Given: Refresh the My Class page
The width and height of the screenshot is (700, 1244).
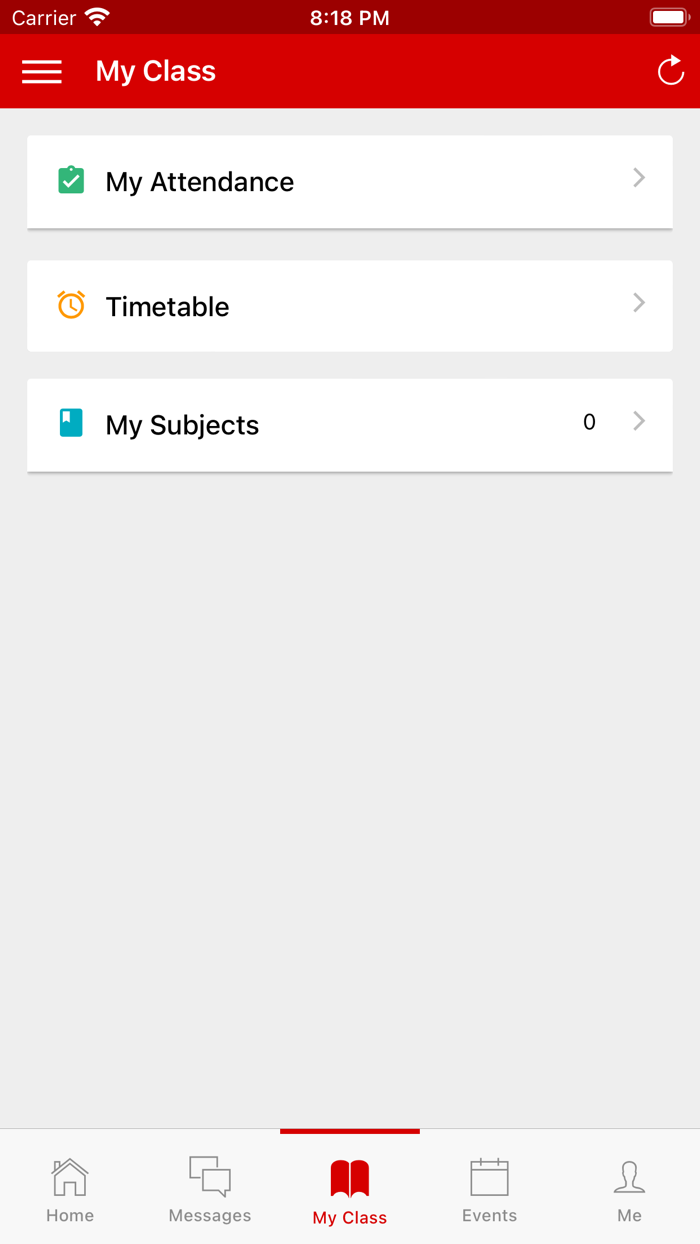Looking at the screenshot, I should [670, 71].
